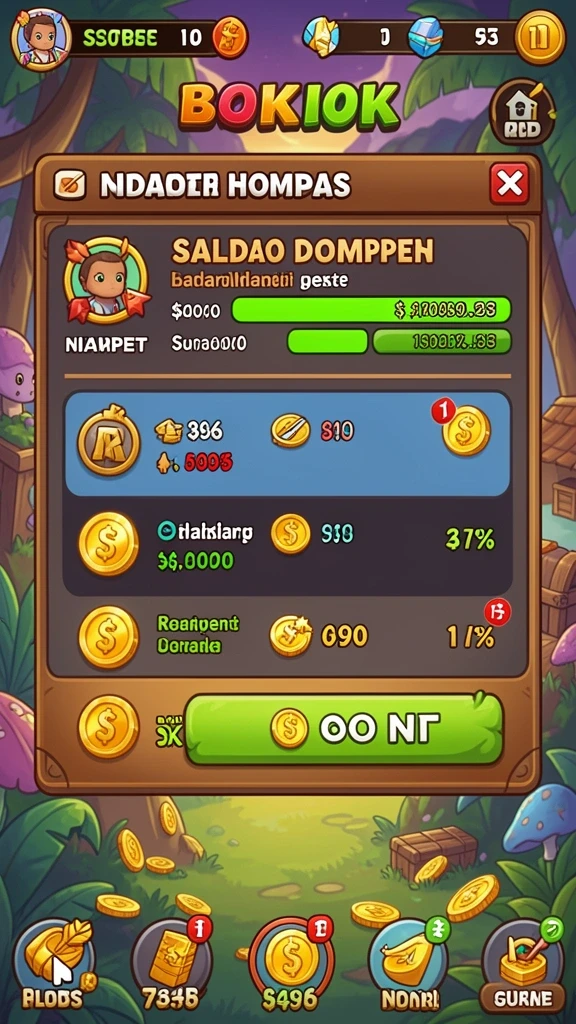Image resolution: width=576 pixels, height=1024 pixels.
Task: Select the Reanpent Dorrarke row
Action: (x=287, y=635)
